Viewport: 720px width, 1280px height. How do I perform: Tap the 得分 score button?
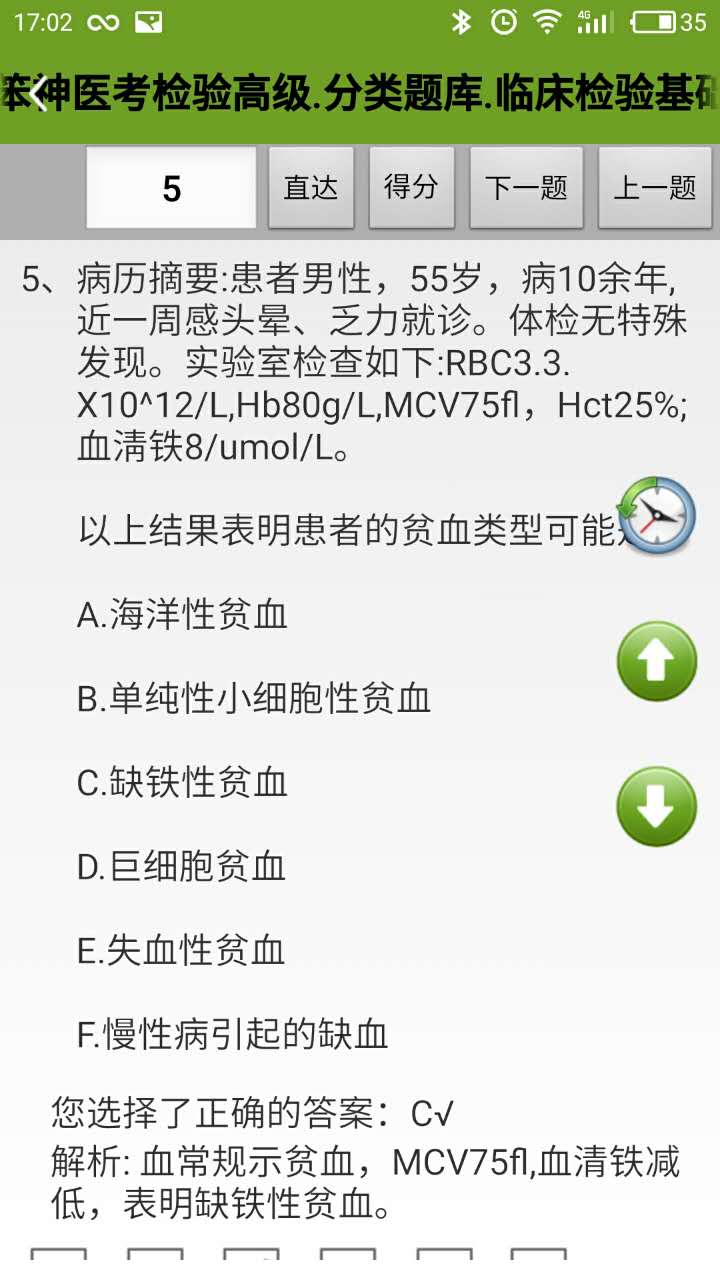412,188
